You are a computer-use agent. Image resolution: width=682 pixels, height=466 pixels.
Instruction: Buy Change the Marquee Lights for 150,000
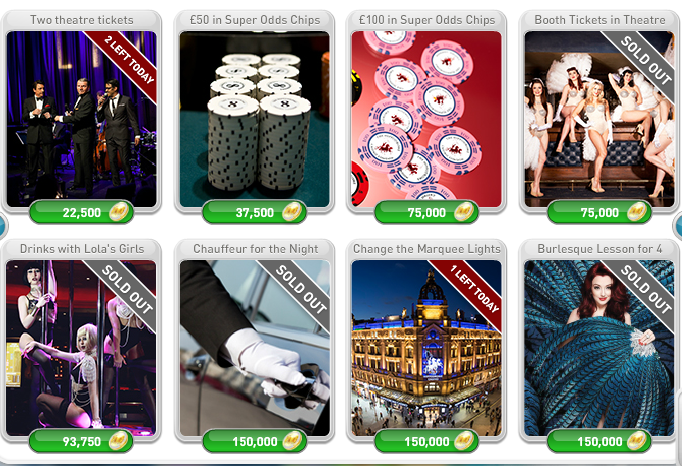coord(426,441)
